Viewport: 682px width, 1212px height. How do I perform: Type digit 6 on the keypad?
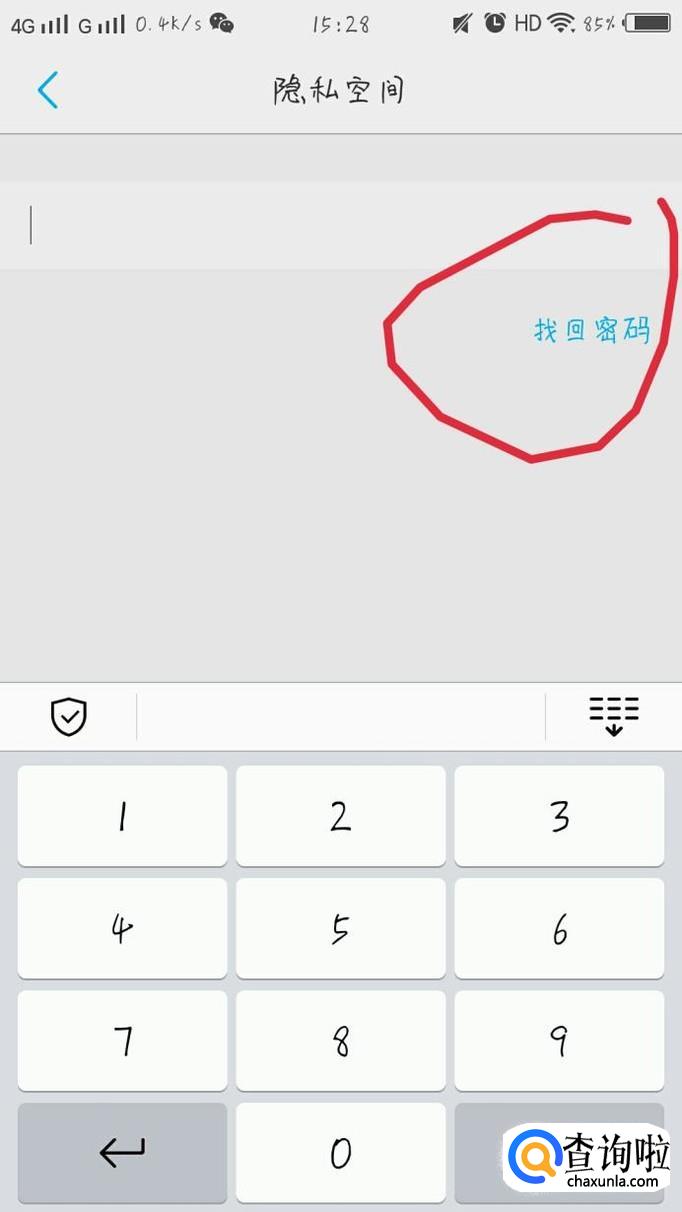click(x=559, y=929)
